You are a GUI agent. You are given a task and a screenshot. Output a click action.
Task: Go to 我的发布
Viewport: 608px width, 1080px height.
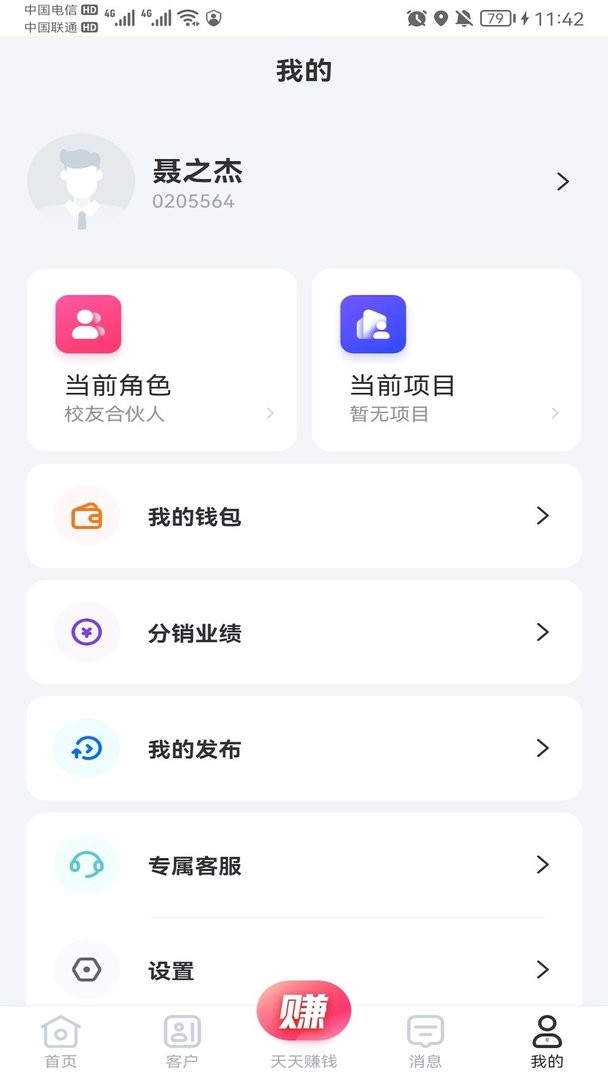point(304,748)
